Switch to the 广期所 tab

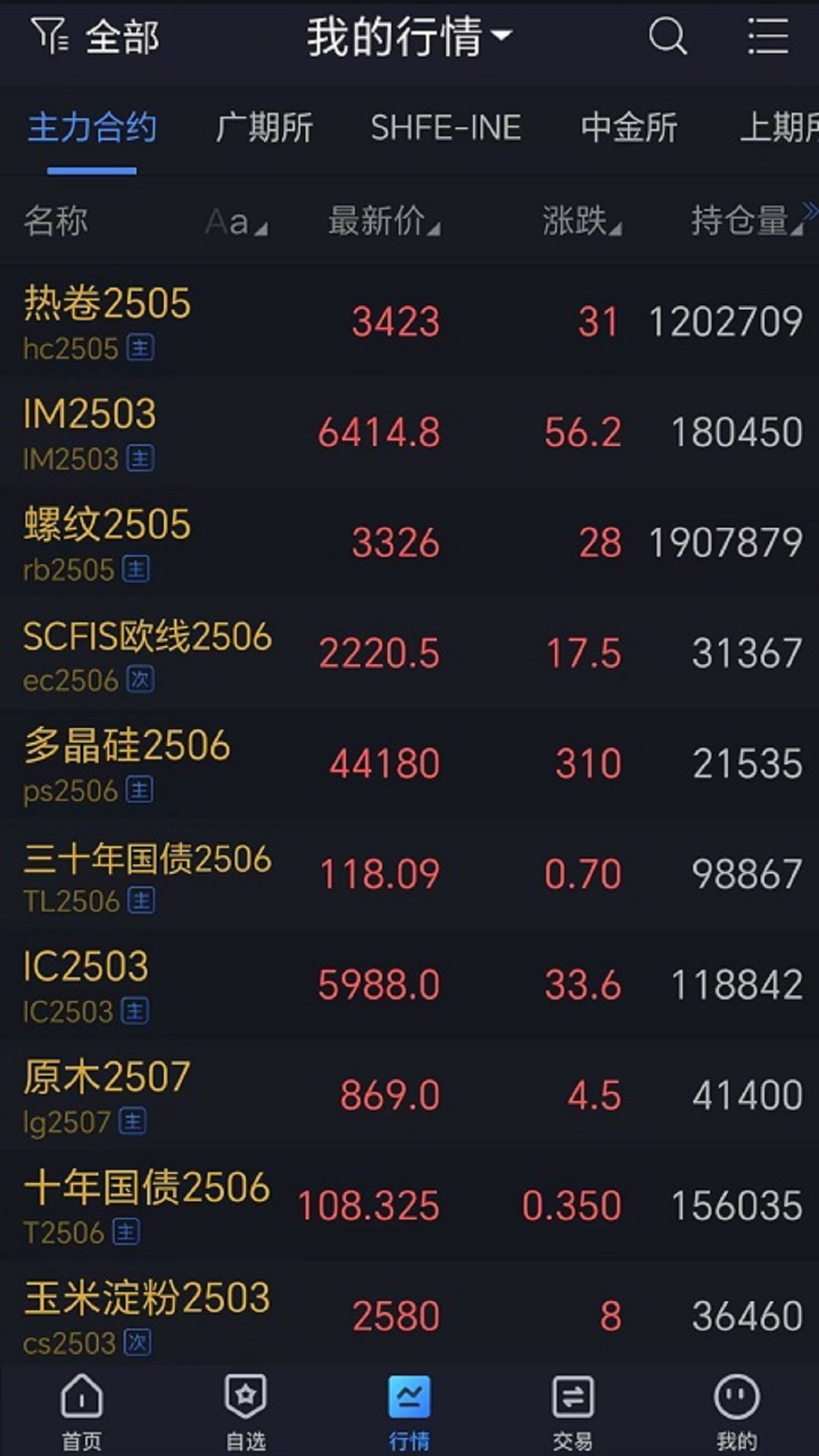coord(264,127)
